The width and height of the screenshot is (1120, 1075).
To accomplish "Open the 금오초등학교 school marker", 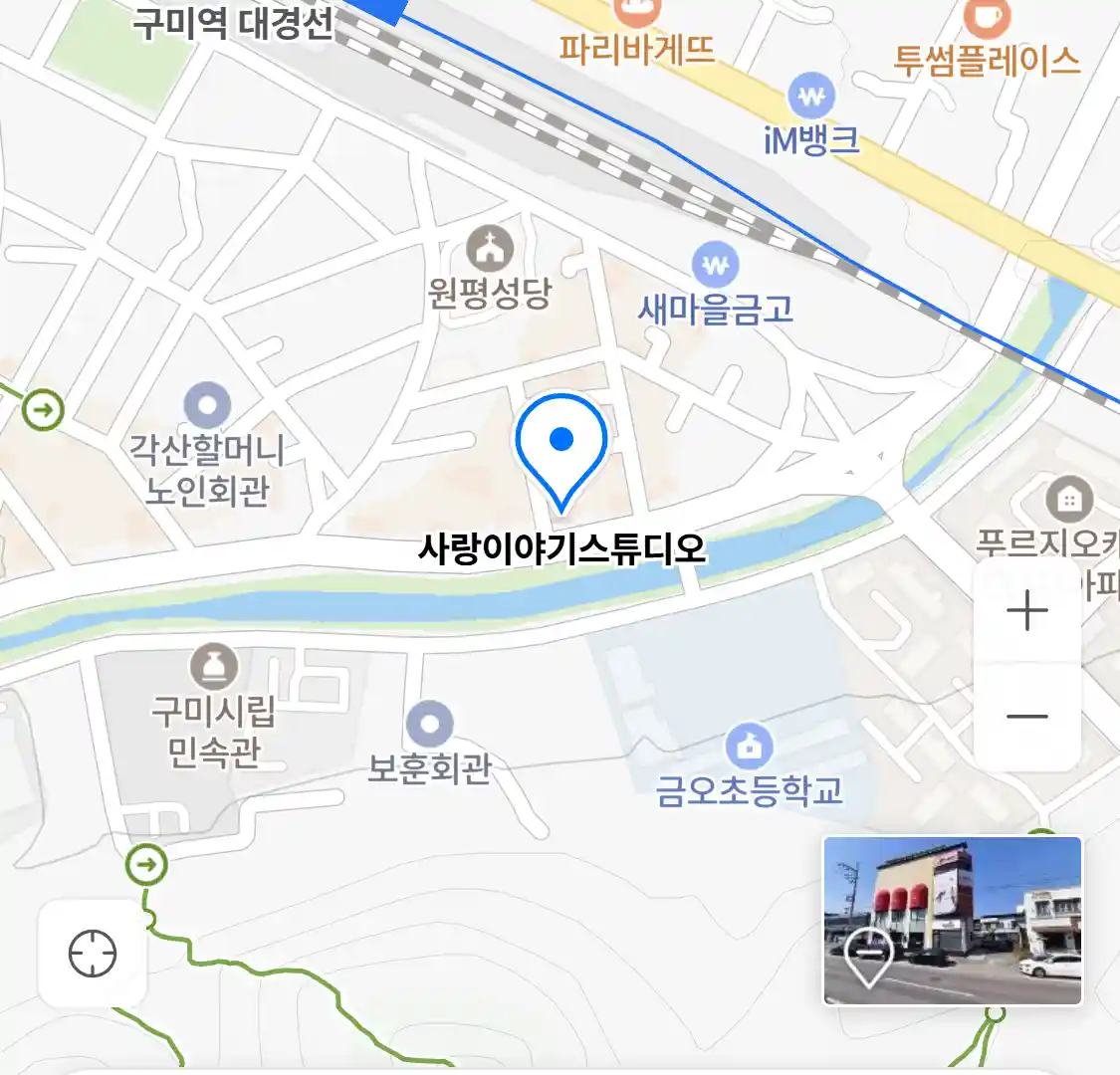I will coord(749,746).
